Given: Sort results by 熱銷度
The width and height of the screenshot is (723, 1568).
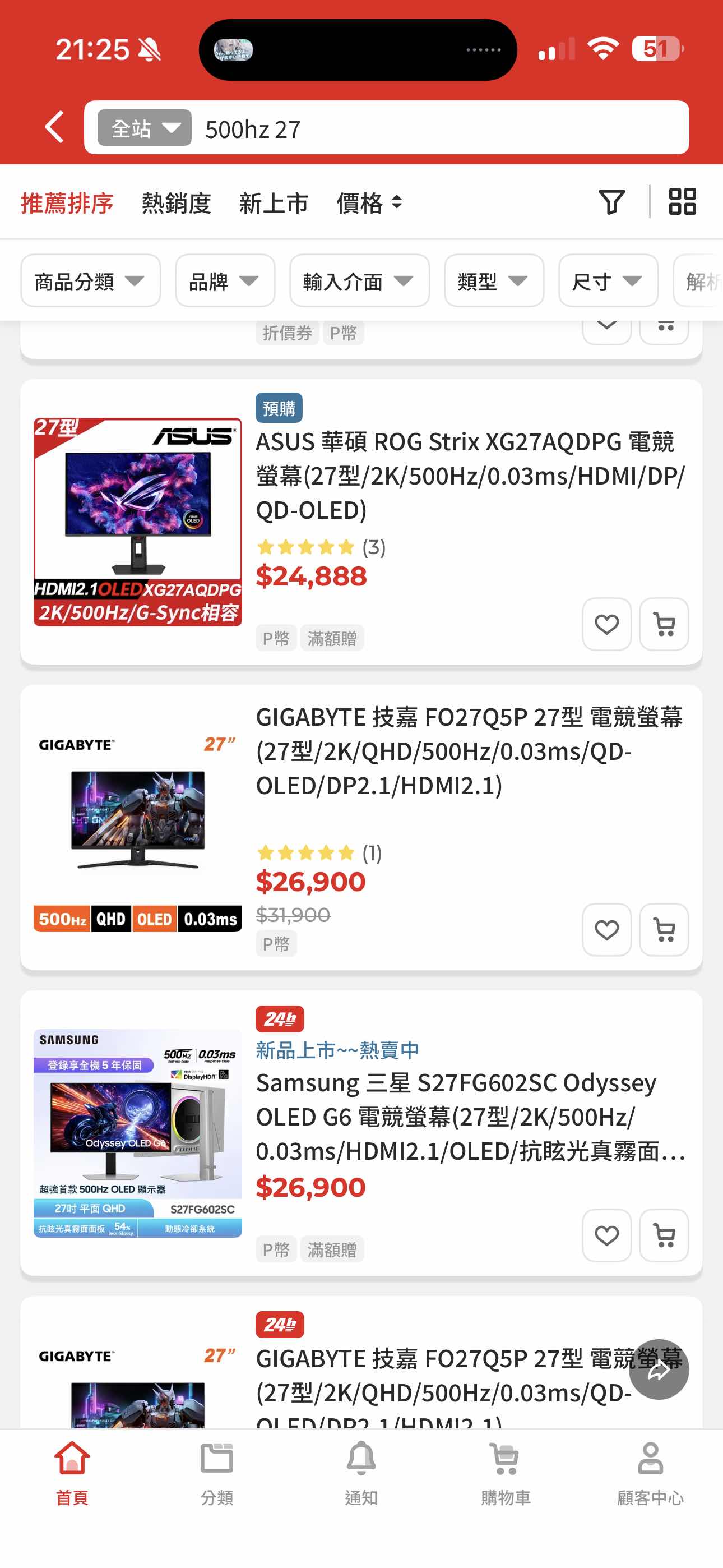Looking at the screenshot, I should (176, 202).
